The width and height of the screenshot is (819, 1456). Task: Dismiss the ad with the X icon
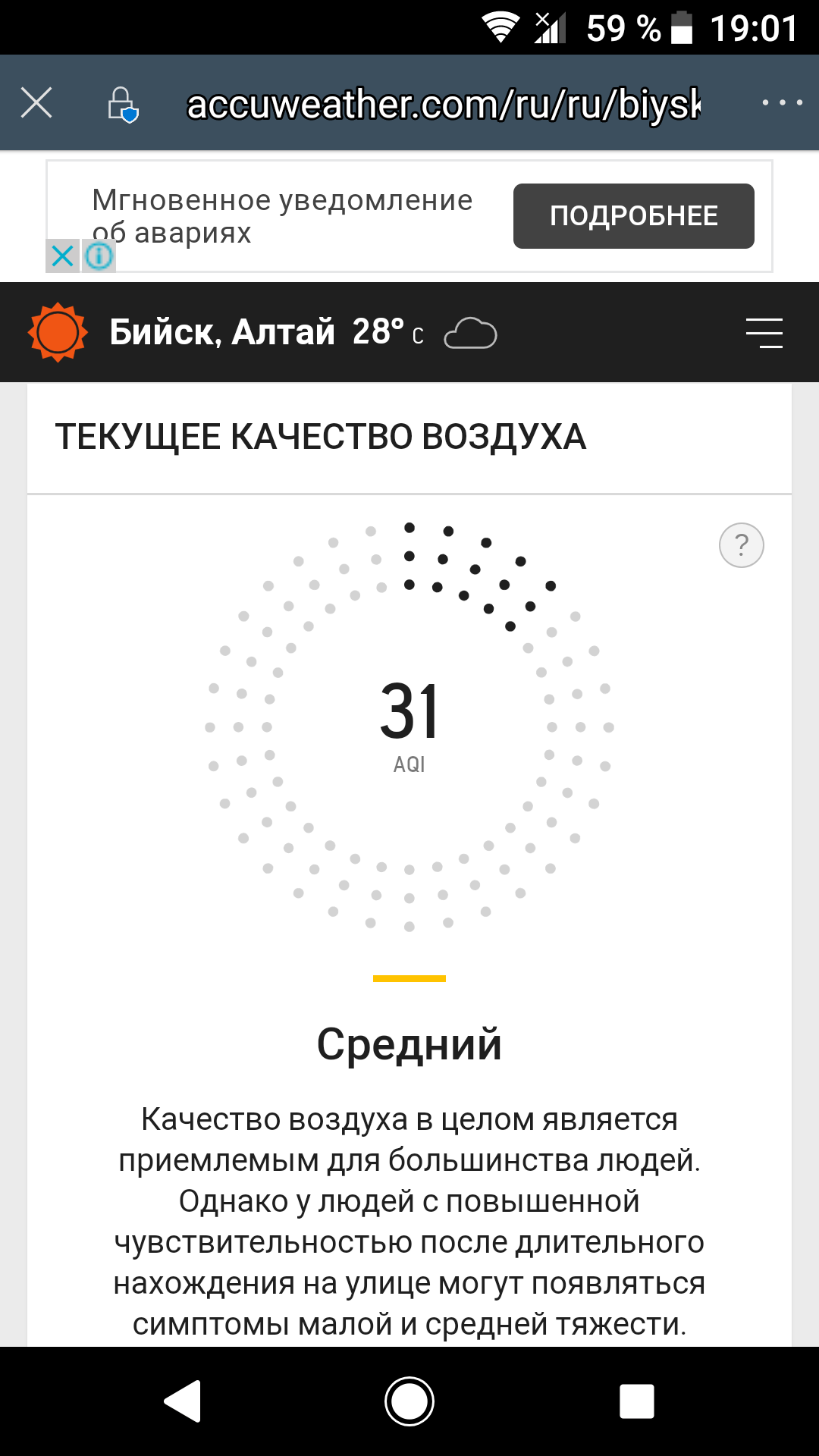pyautogui.click(x=63, y=256)
